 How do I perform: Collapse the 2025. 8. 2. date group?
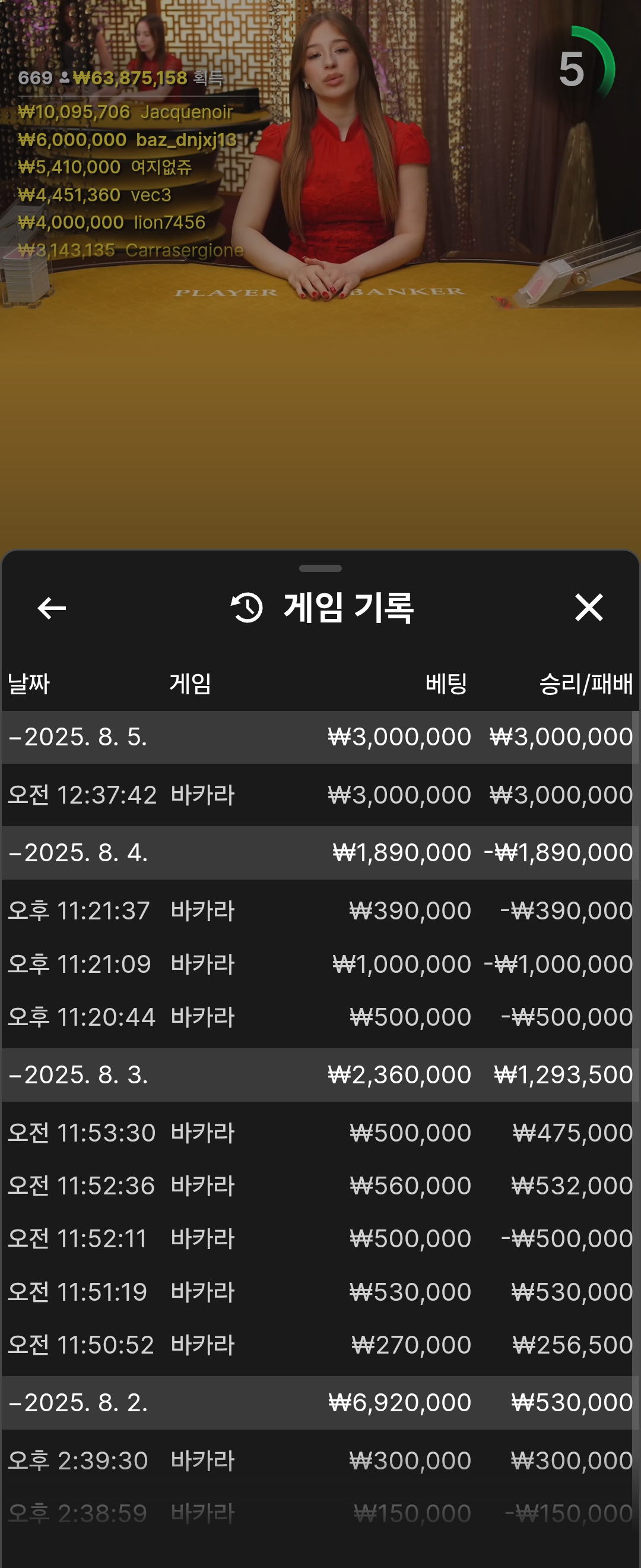click(78, 1402)
